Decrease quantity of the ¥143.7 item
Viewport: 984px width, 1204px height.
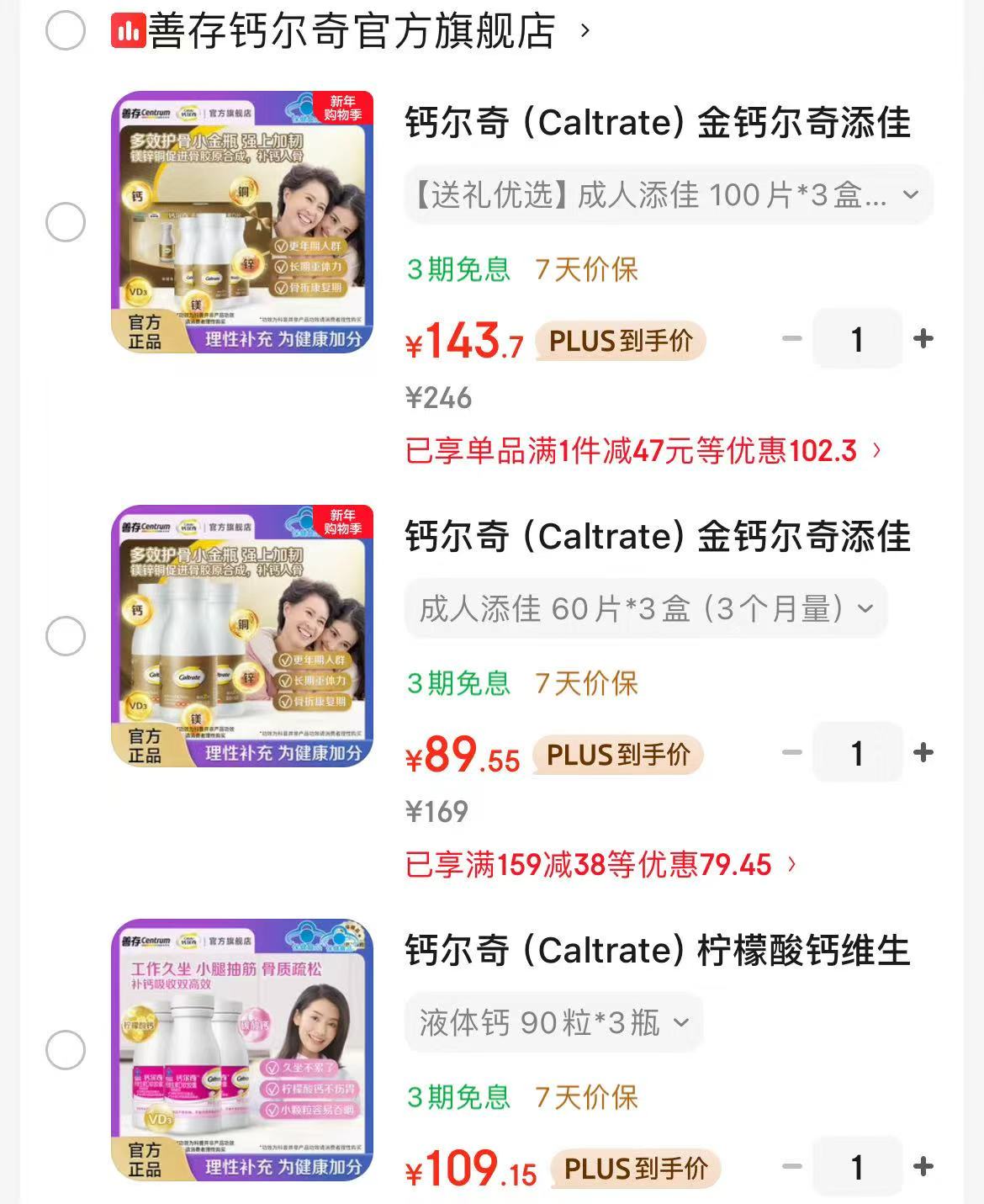tap(791, 339)
